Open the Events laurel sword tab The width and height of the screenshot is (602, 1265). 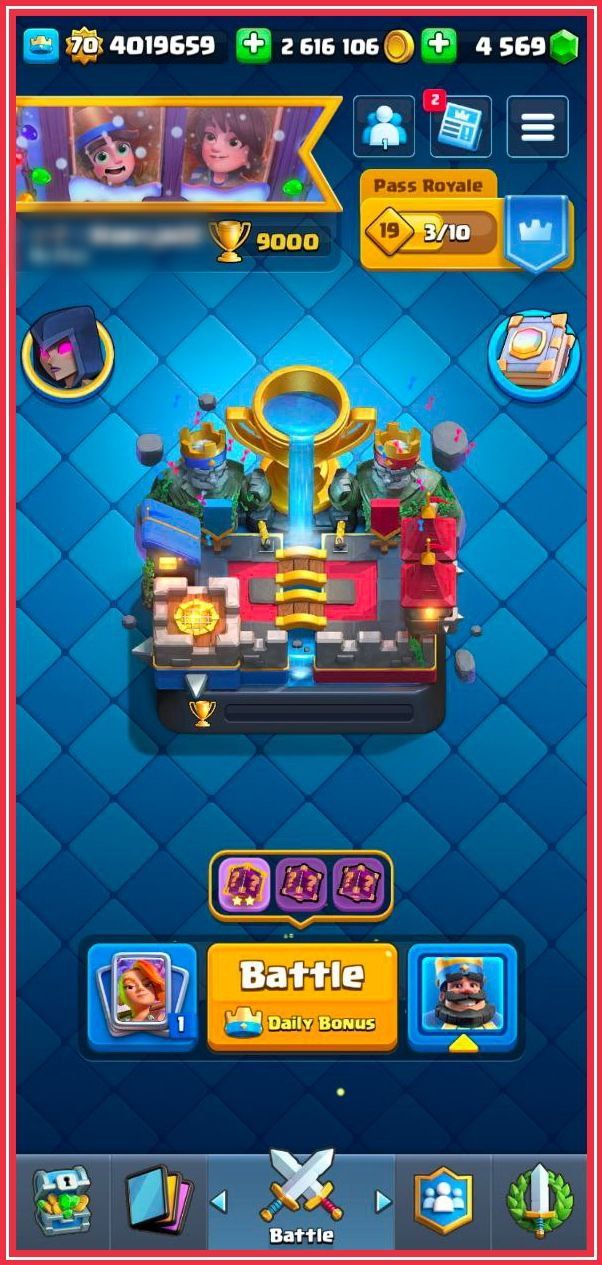539,1201
